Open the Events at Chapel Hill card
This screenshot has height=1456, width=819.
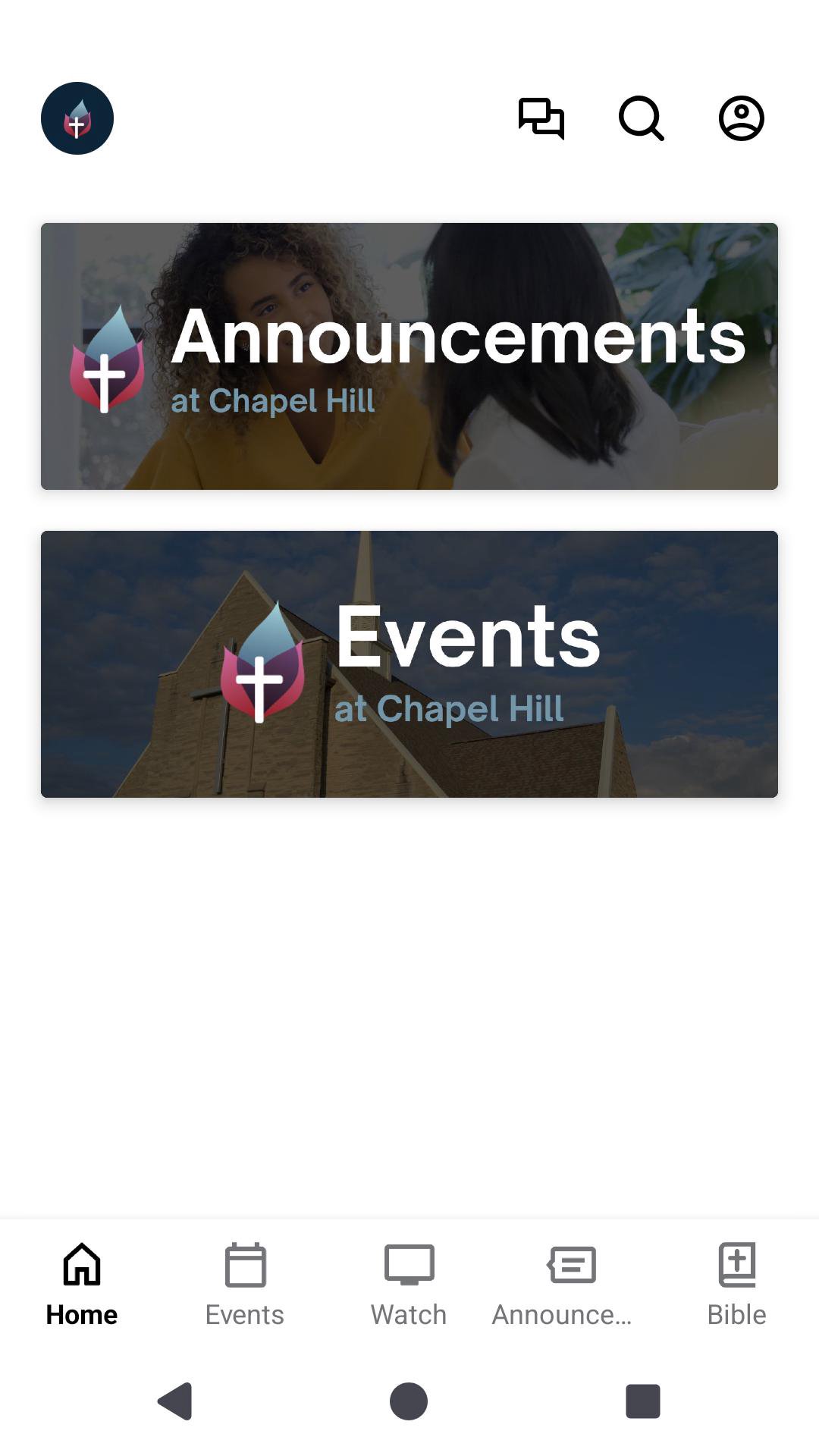point(409,664)
